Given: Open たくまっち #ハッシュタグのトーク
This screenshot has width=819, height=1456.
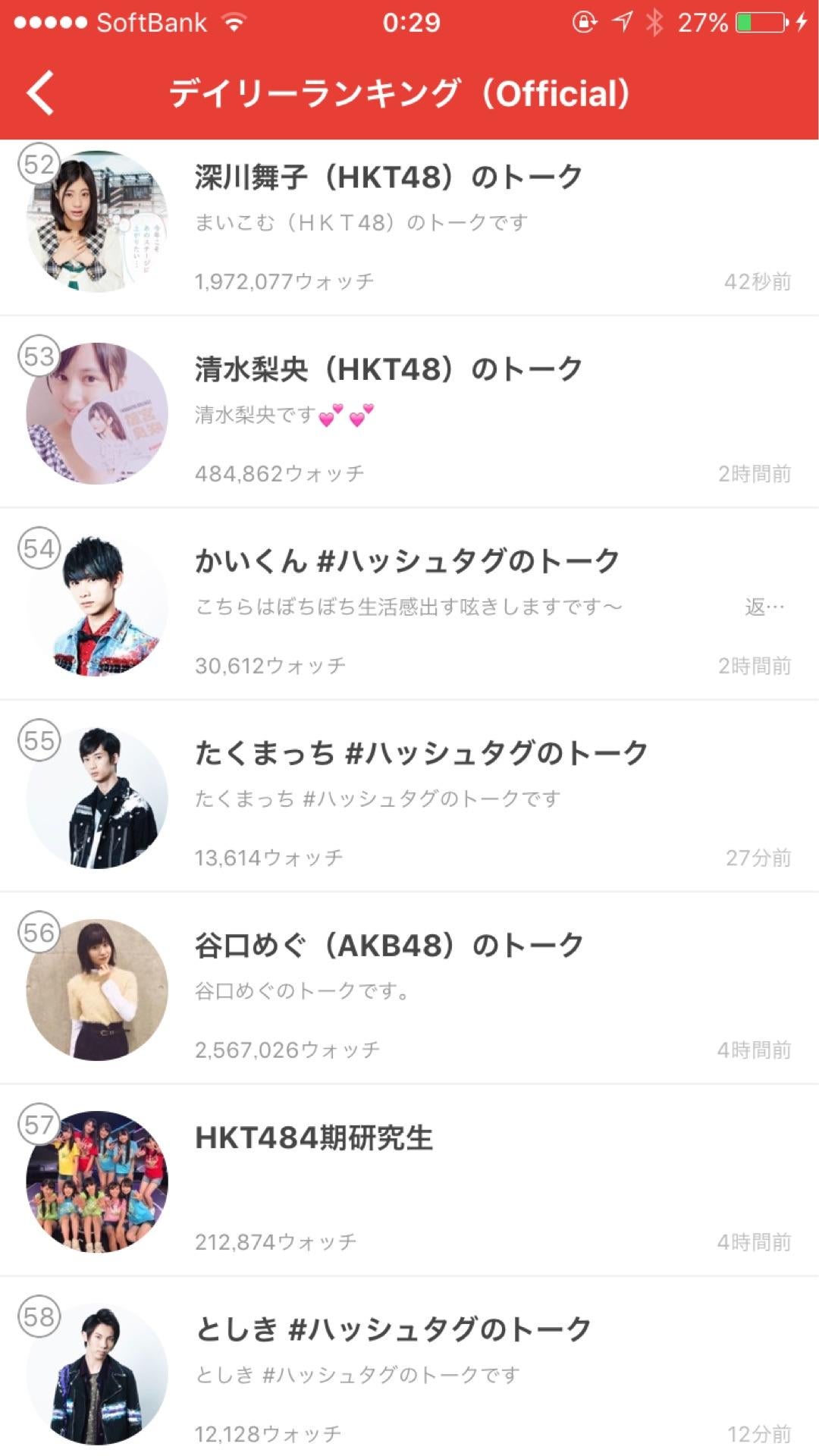Looking at the screenshot, I should [409, 796].
